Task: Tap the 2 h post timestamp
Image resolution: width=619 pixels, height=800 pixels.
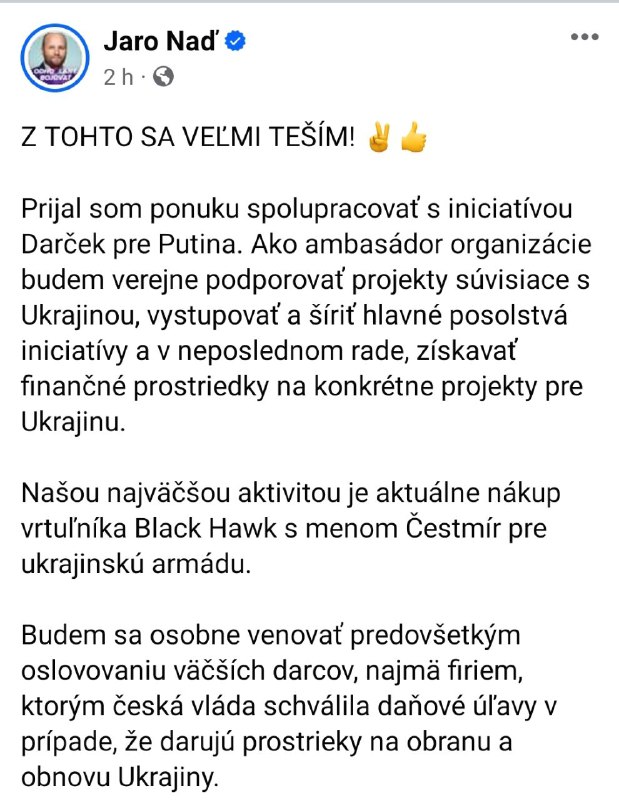Action: 118,76
